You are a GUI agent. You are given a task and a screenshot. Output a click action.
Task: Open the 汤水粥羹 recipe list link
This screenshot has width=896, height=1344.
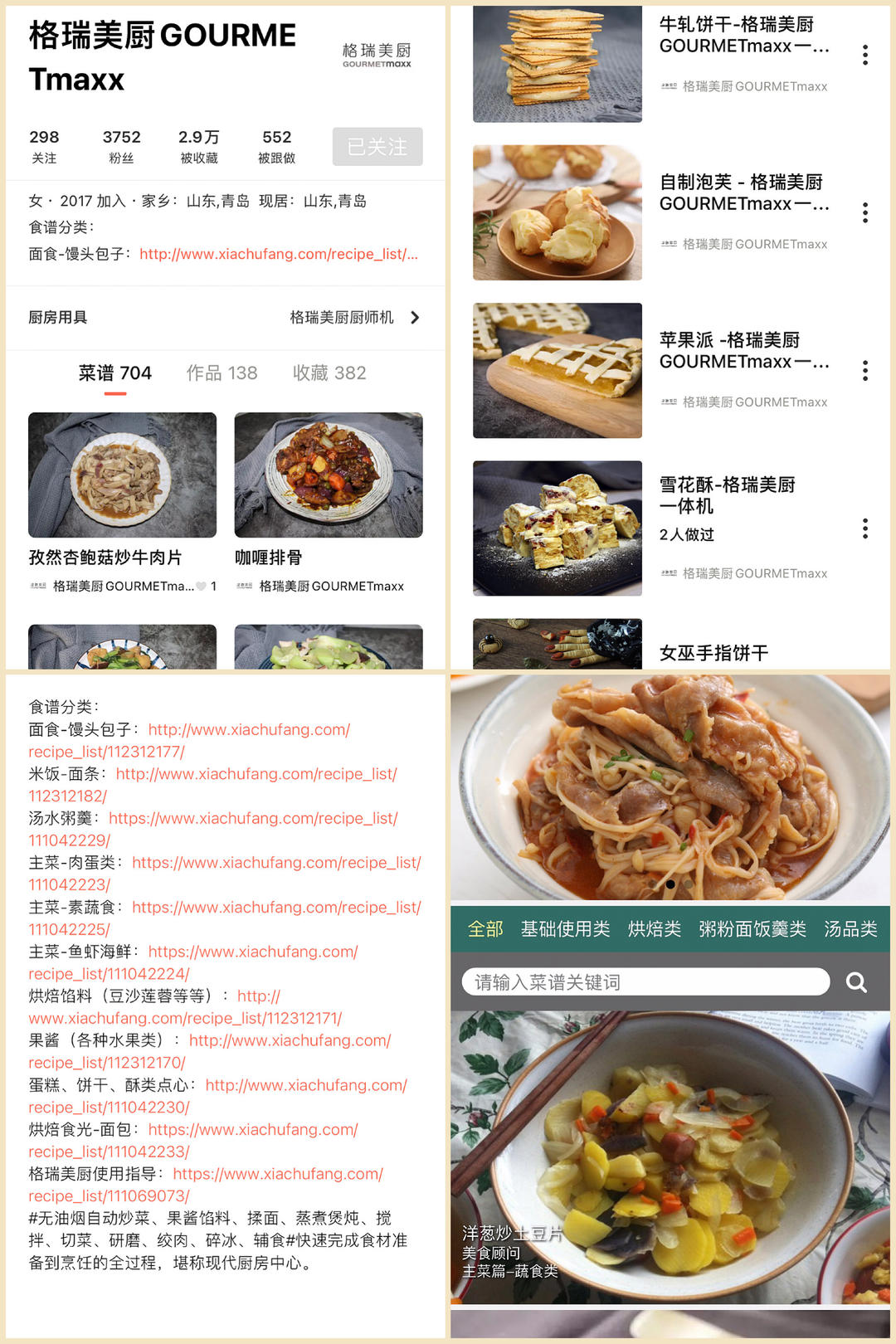[x=249, y=818]
